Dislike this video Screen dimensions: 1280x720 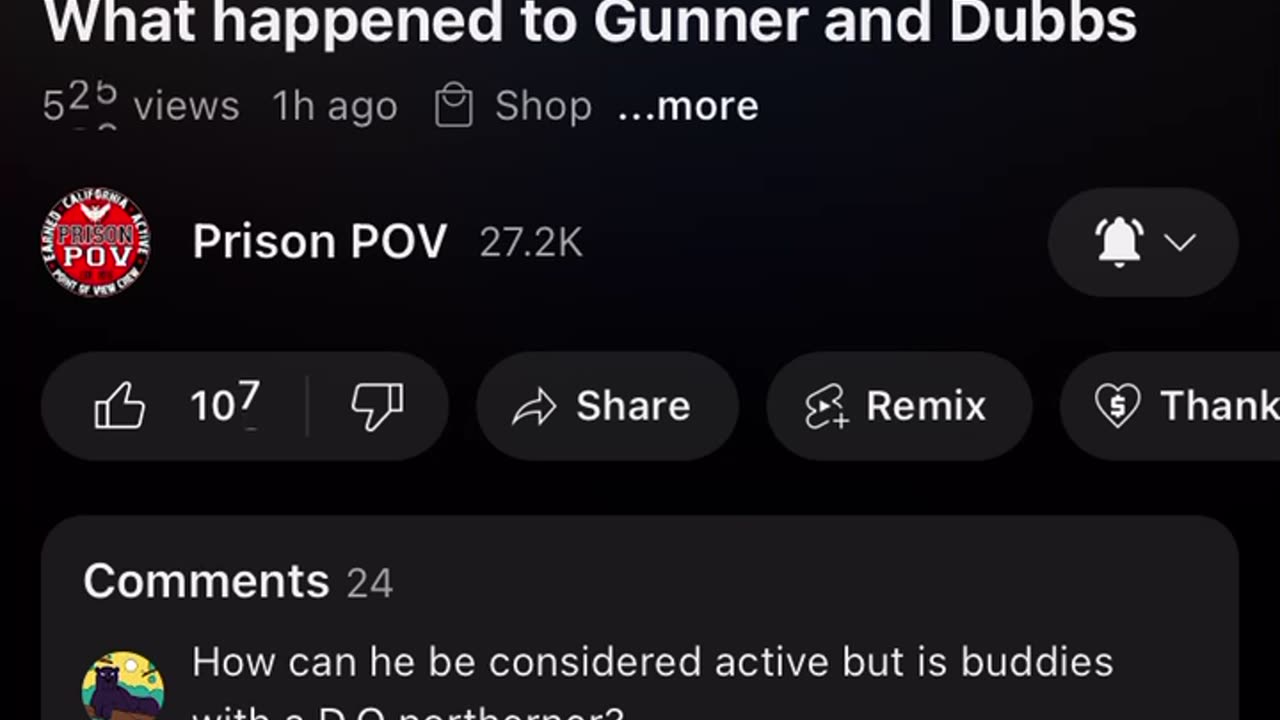[x=377, y=406]
